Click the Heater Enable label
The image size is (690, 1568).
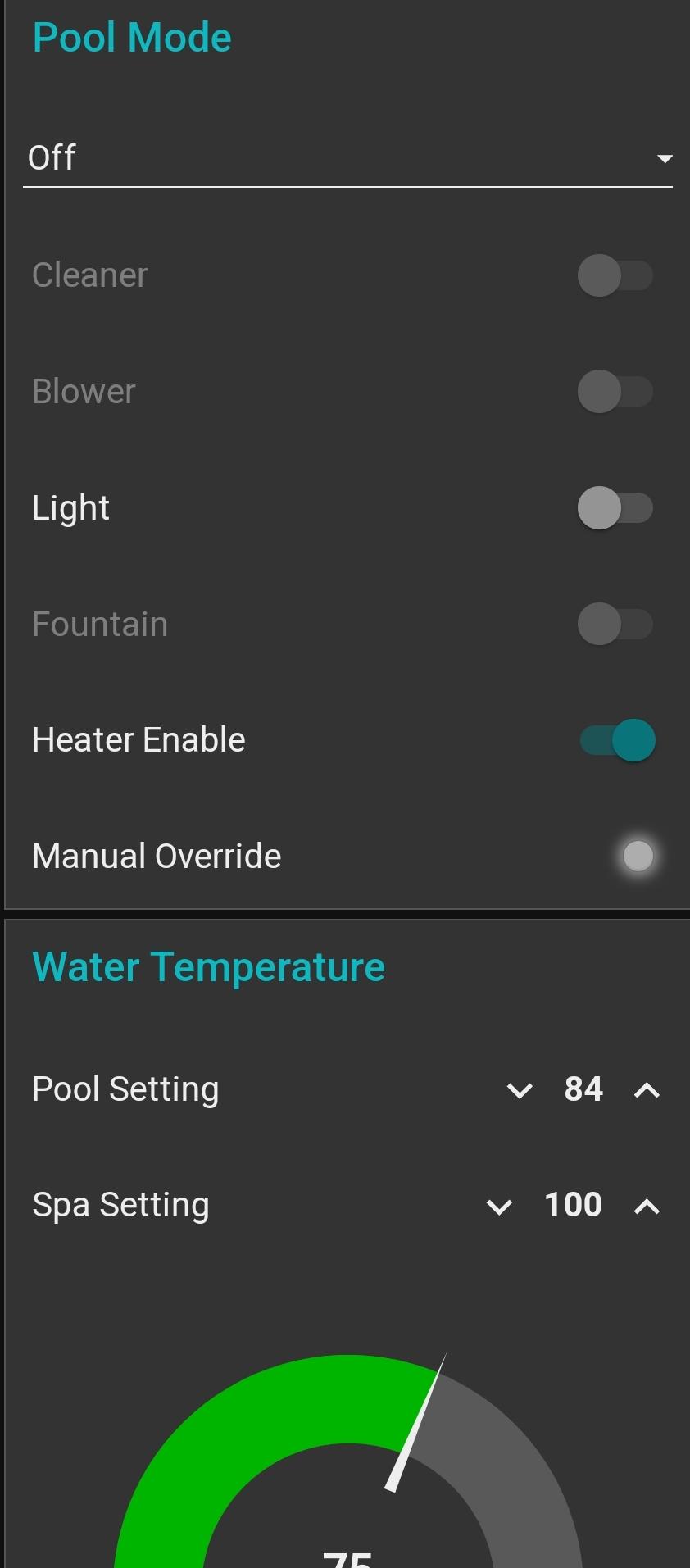[x=138, y=739]
